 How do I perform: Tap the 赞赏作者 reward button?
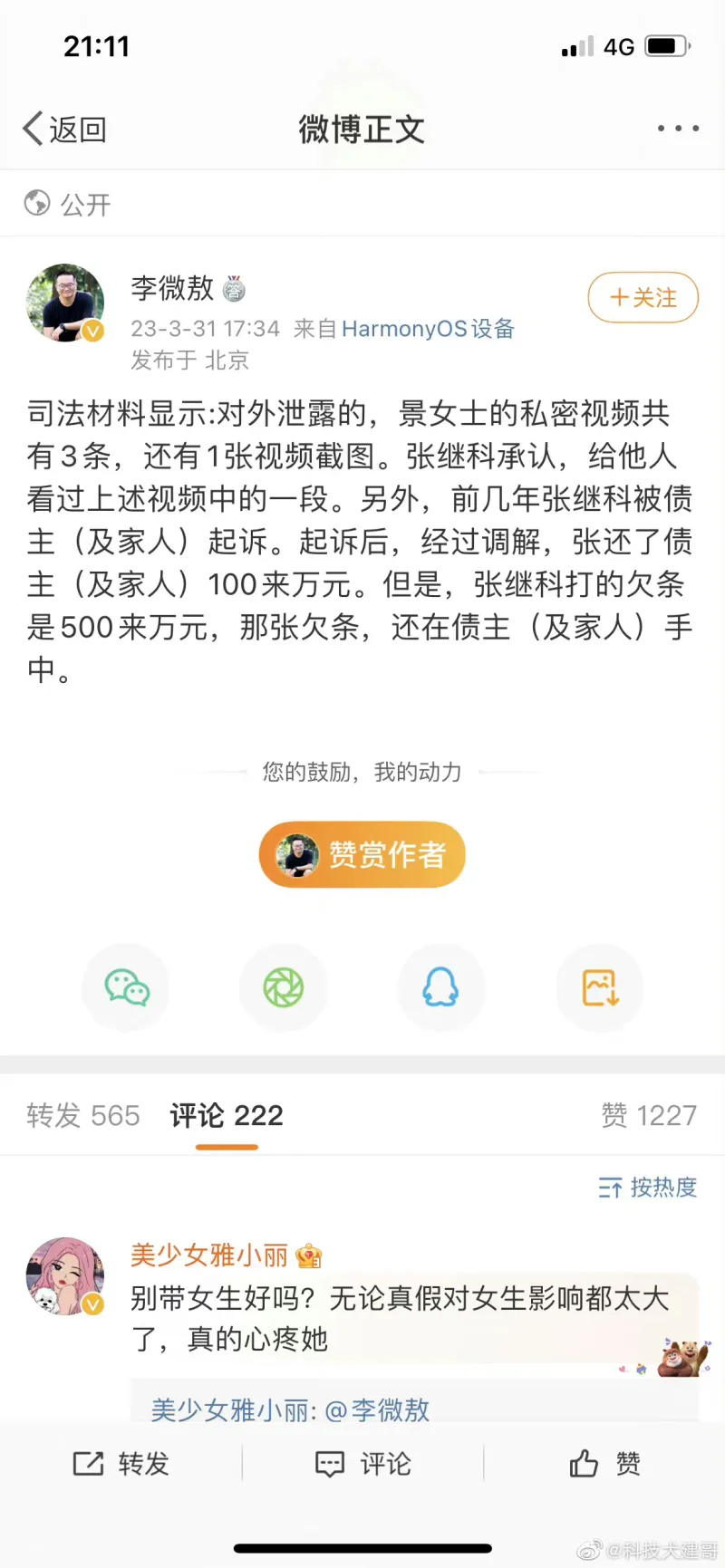tap(362, 854)
